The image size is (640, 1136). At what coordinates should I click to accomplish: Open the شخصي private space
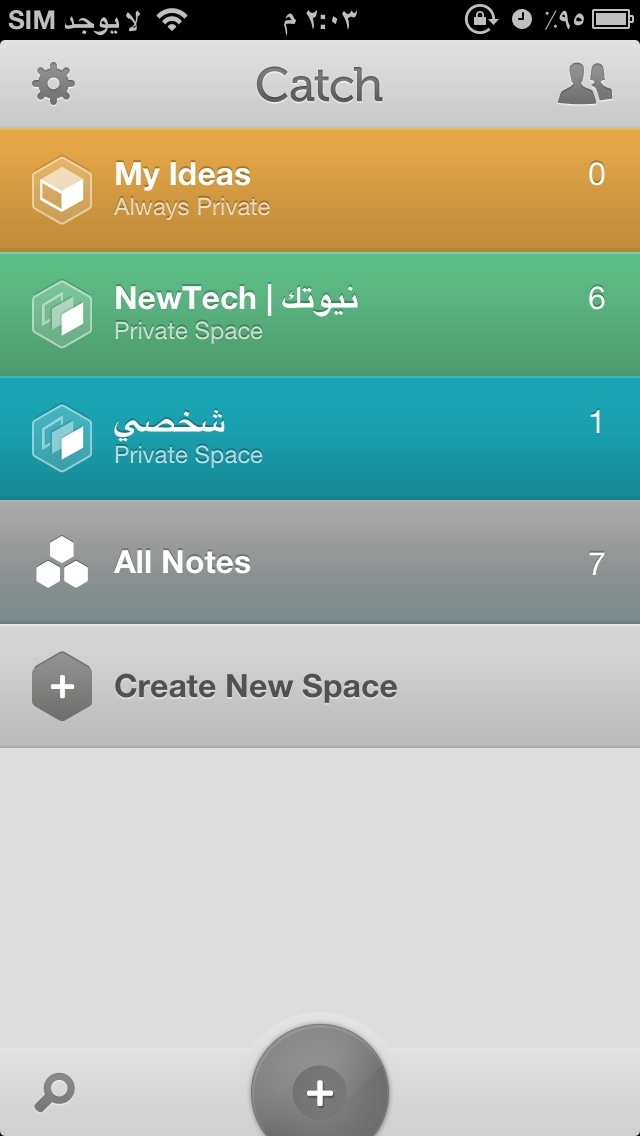tap(320, 438)
